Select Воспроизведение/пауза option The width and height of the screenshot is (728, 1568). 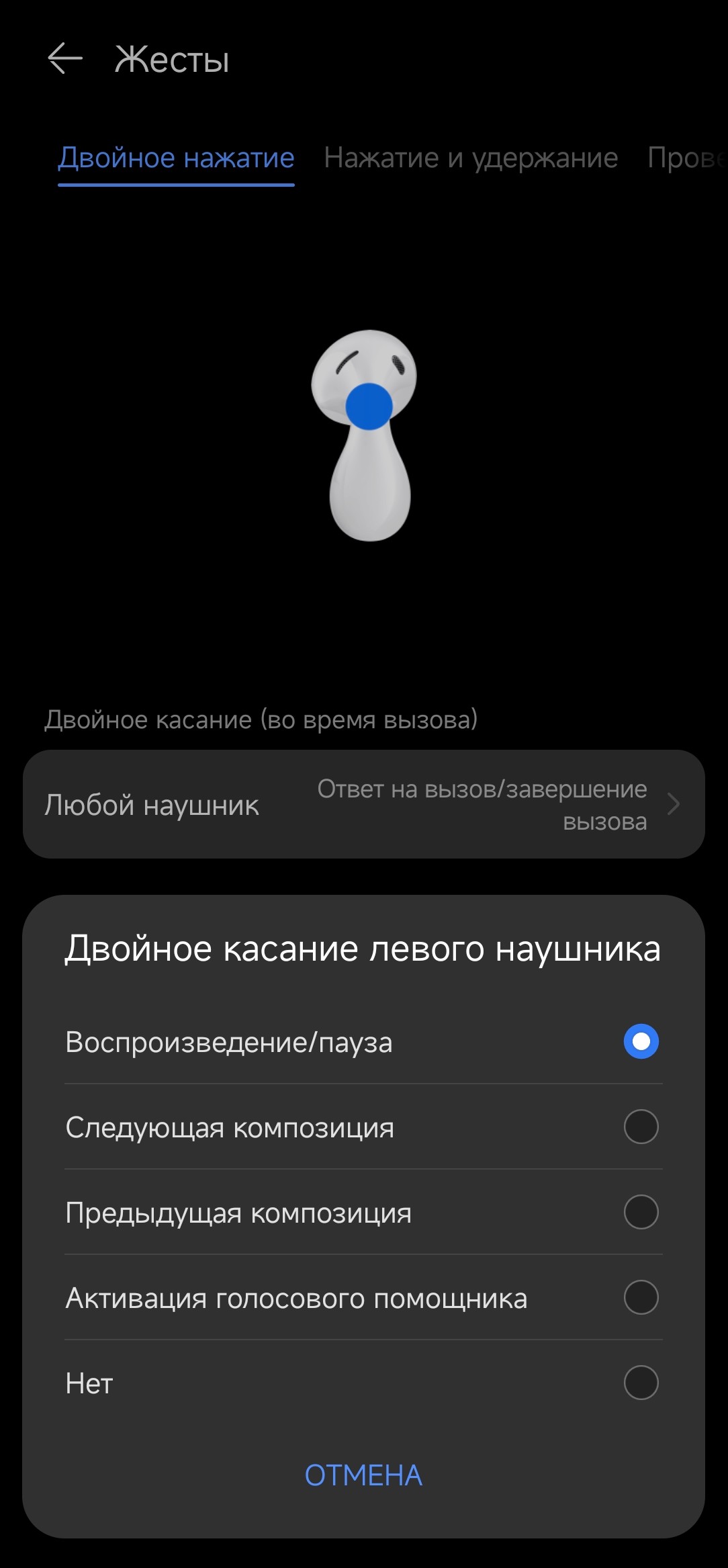pos(641,1041)
